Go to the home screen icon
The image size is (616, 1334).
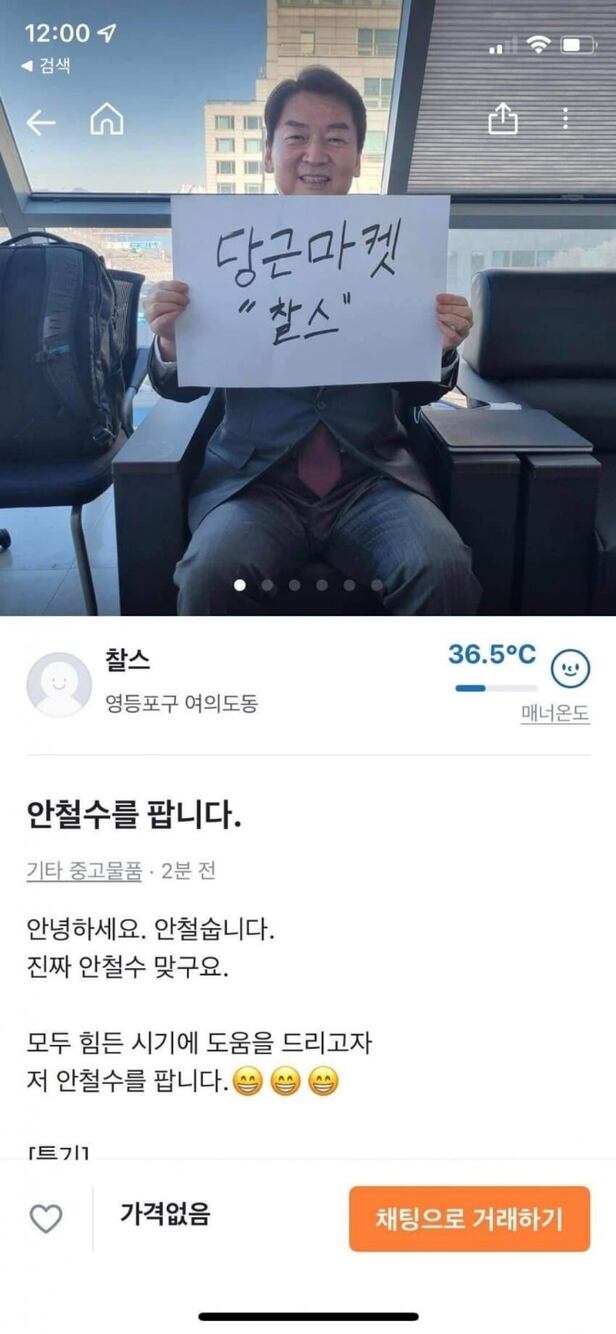[107, 120]
